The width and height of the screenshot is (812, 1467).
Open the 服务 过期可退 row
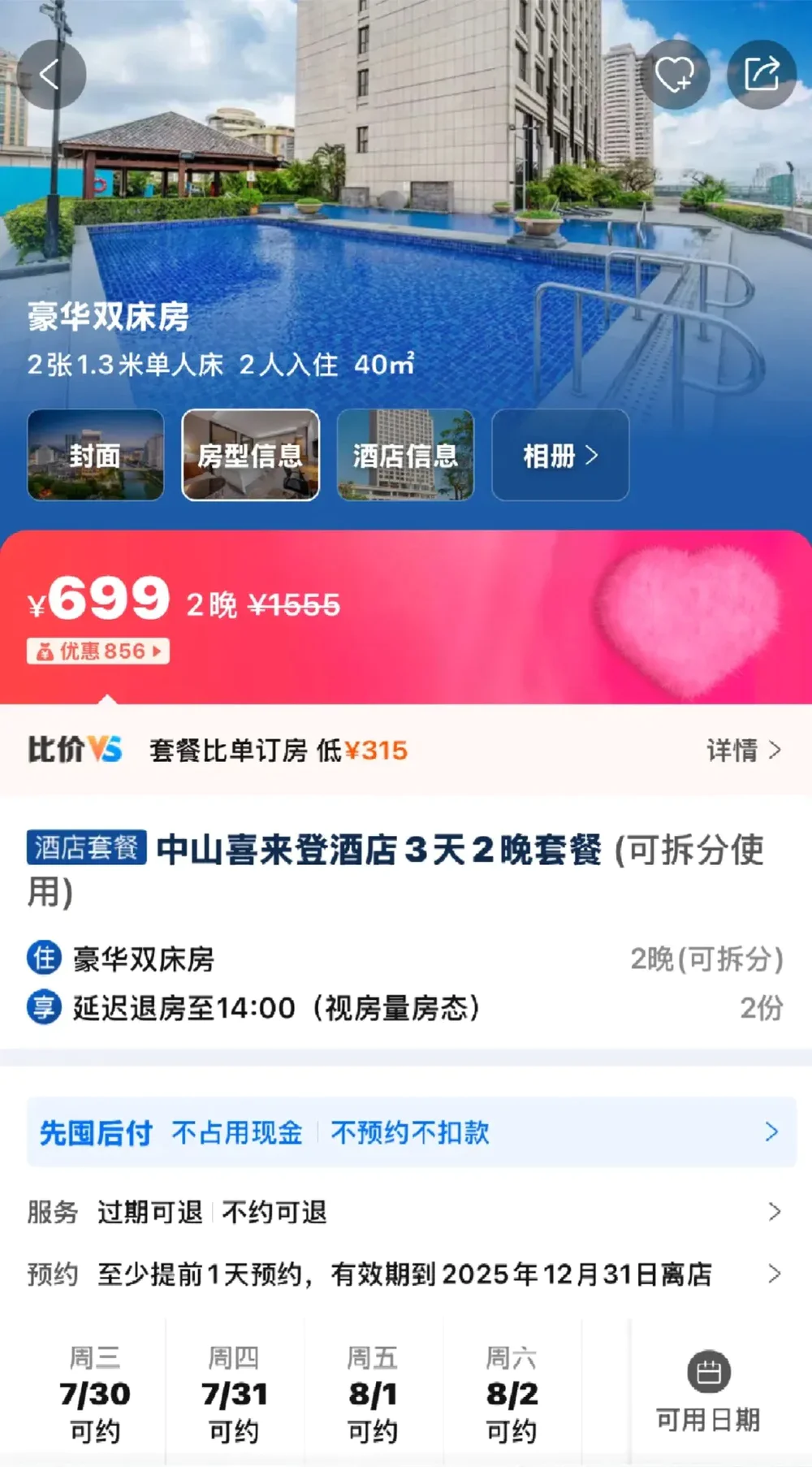tap(406, 1212)
